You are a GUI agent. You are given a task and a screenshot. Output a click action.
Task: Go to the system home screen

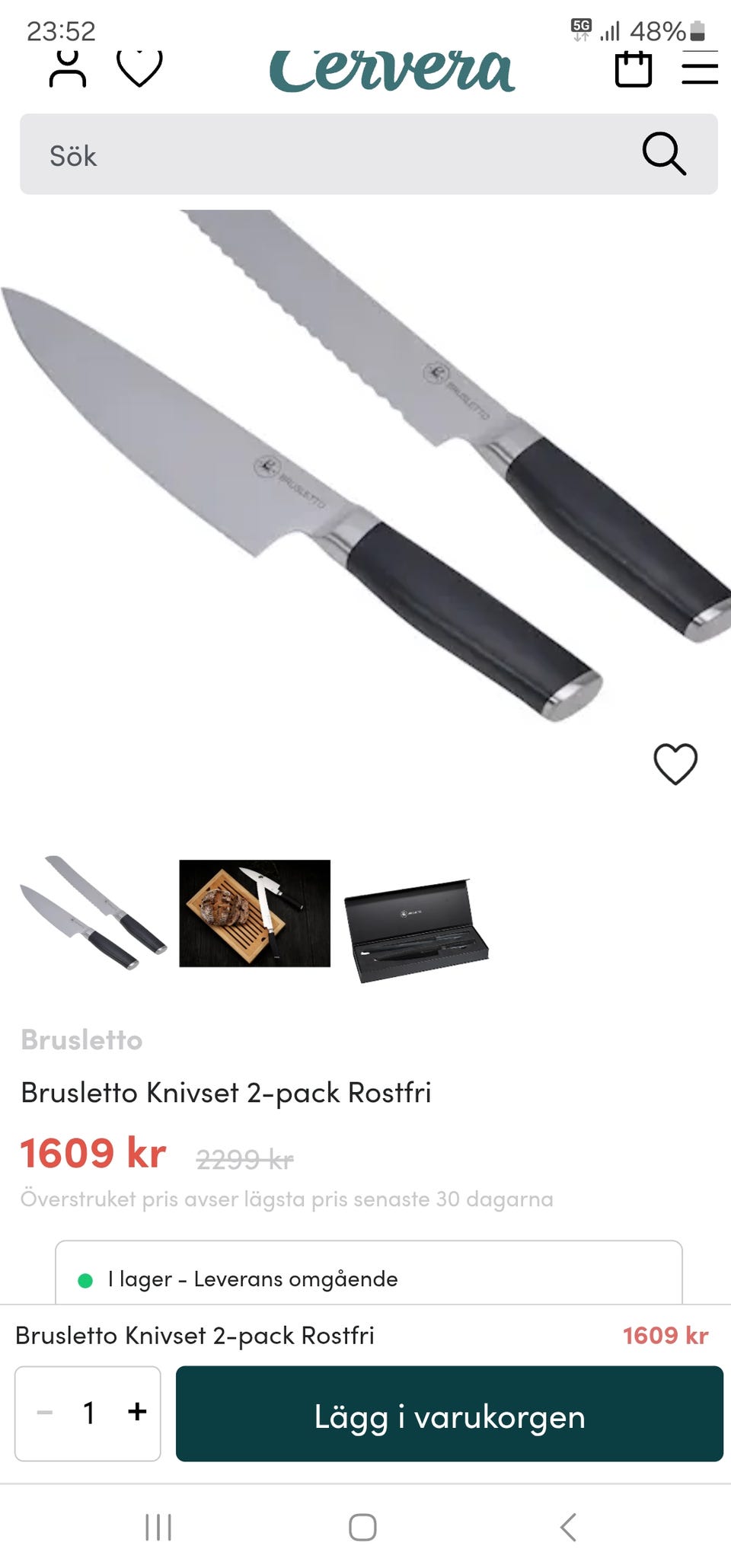(x=362, y=1527)
